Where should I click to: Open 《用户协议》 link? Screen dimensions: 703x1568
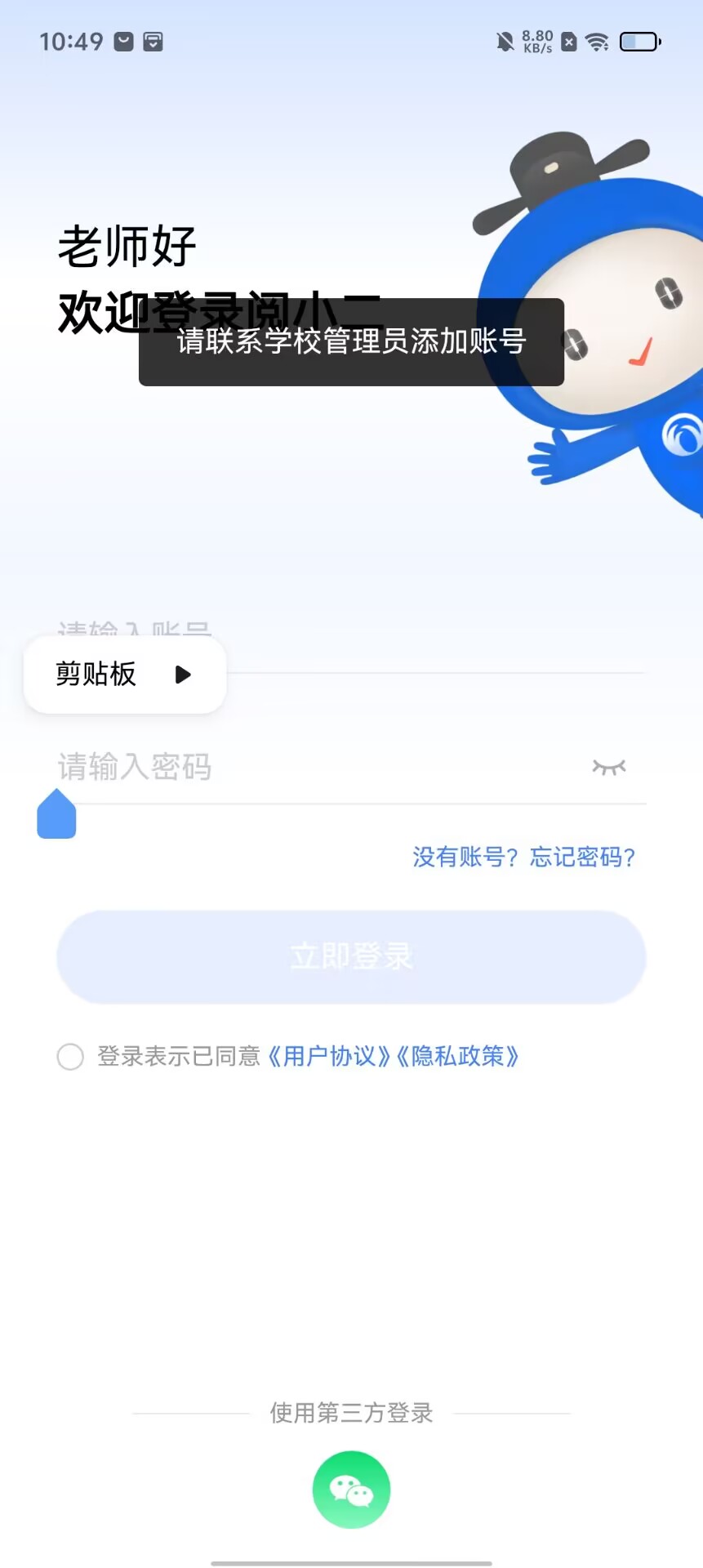point(328,1056)
